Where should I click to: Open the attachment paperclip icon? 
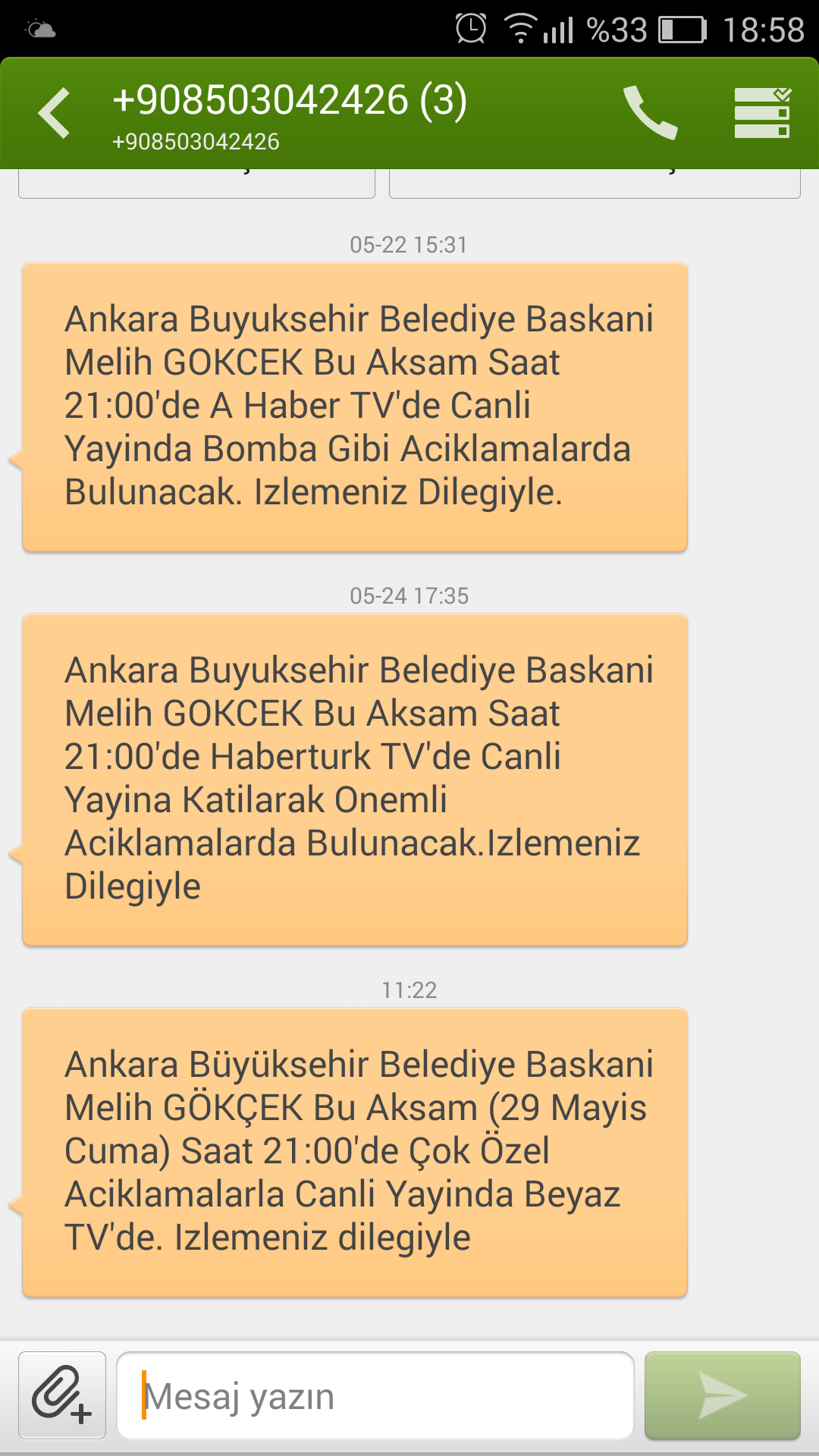tap(62, 1395)
